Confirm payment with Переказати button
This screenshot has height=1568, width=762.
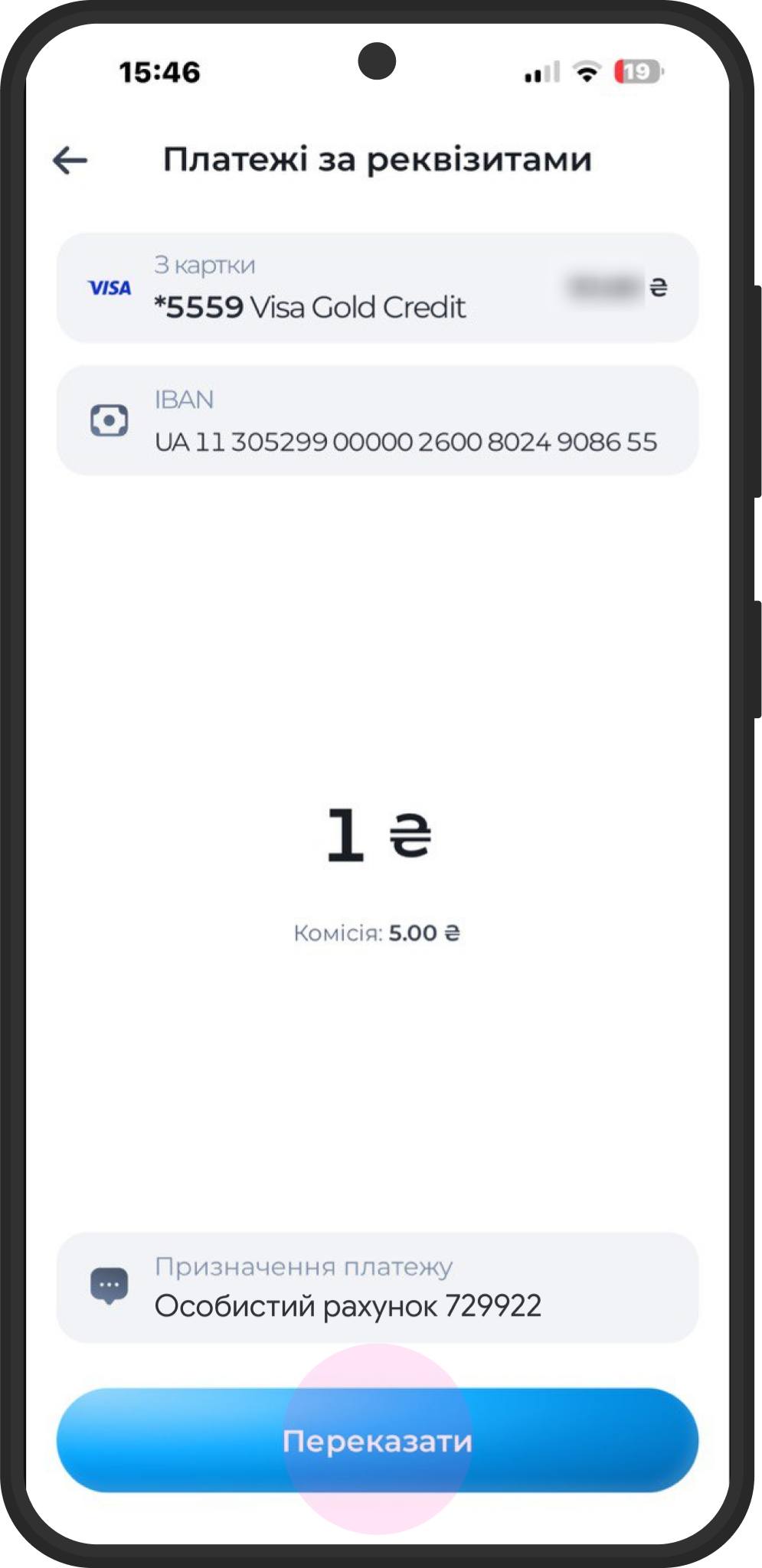tap(377, 1440)
